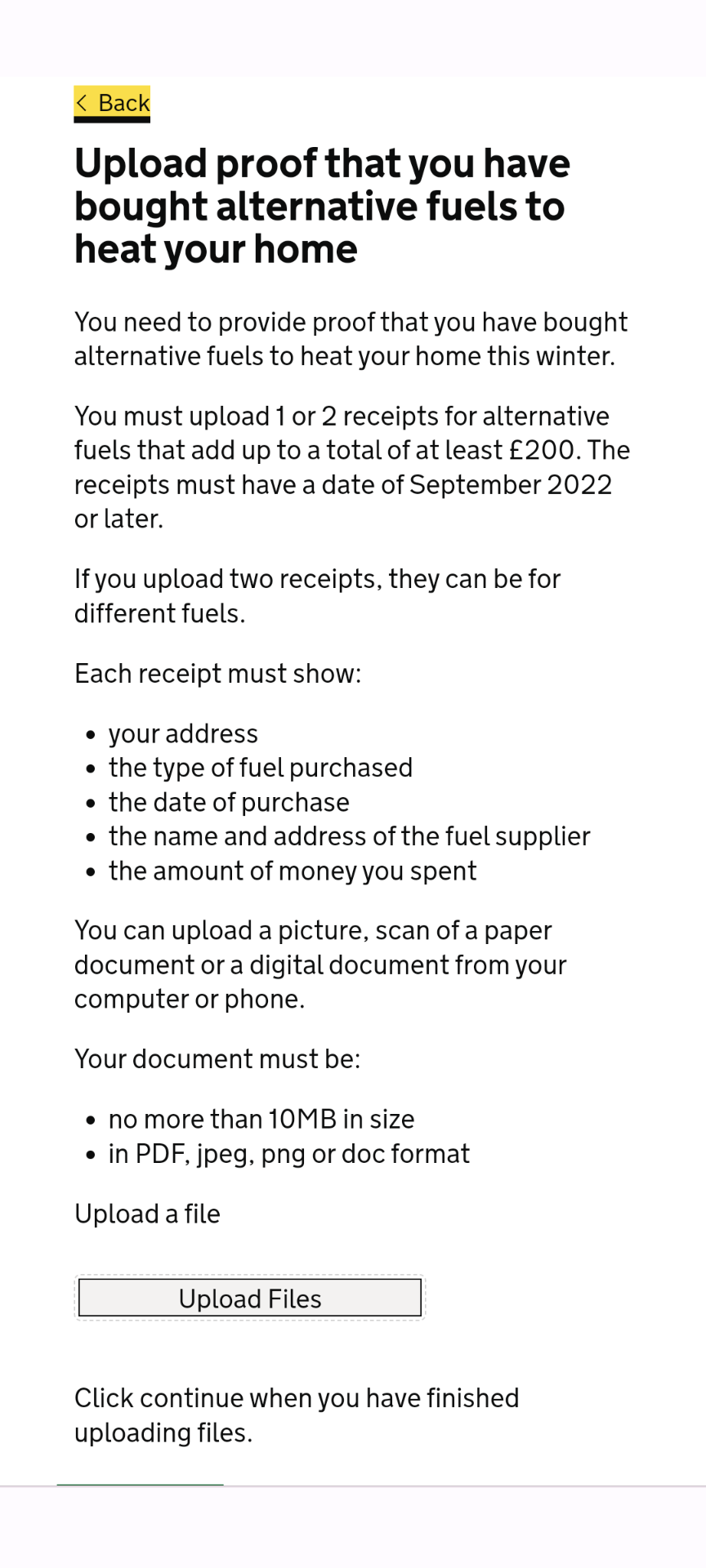Tap the Upload Files button
The width and height of the screenshot is (706, 1568).
tap(250, 1298)
